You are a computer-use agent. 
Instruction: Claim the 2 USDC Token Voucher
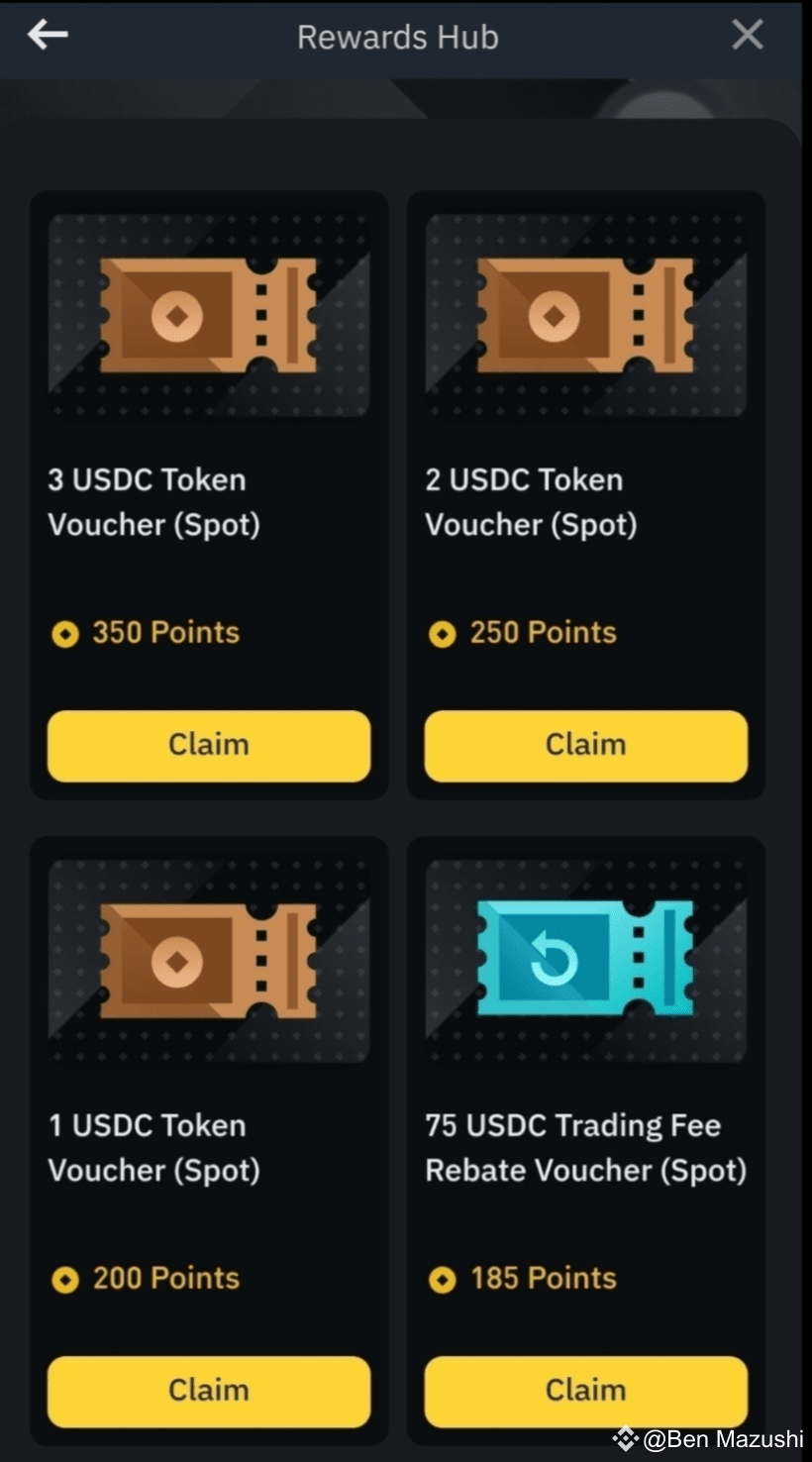pyautogui.click(x=585, y=745)
